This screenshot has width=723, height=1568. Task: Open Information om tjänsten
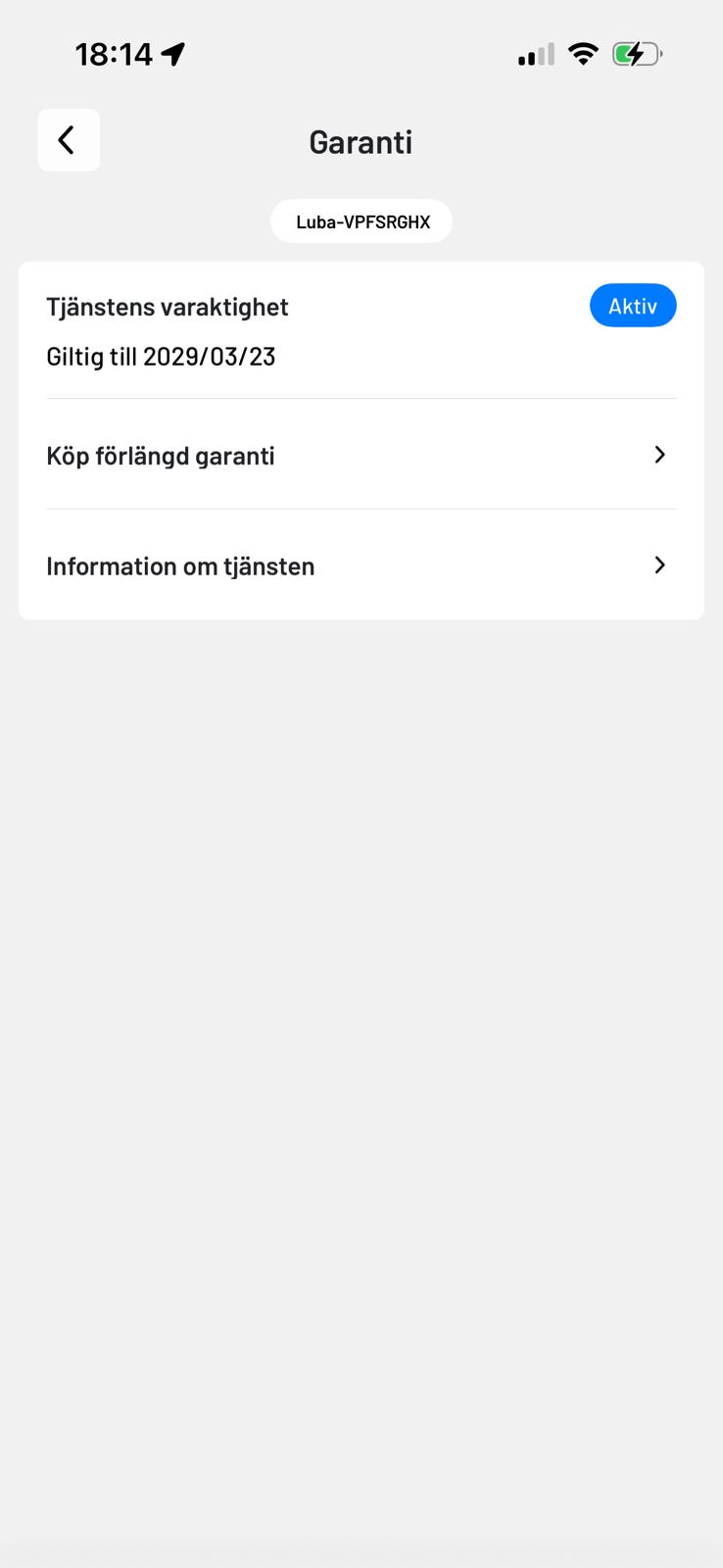[x=361, y=565]
